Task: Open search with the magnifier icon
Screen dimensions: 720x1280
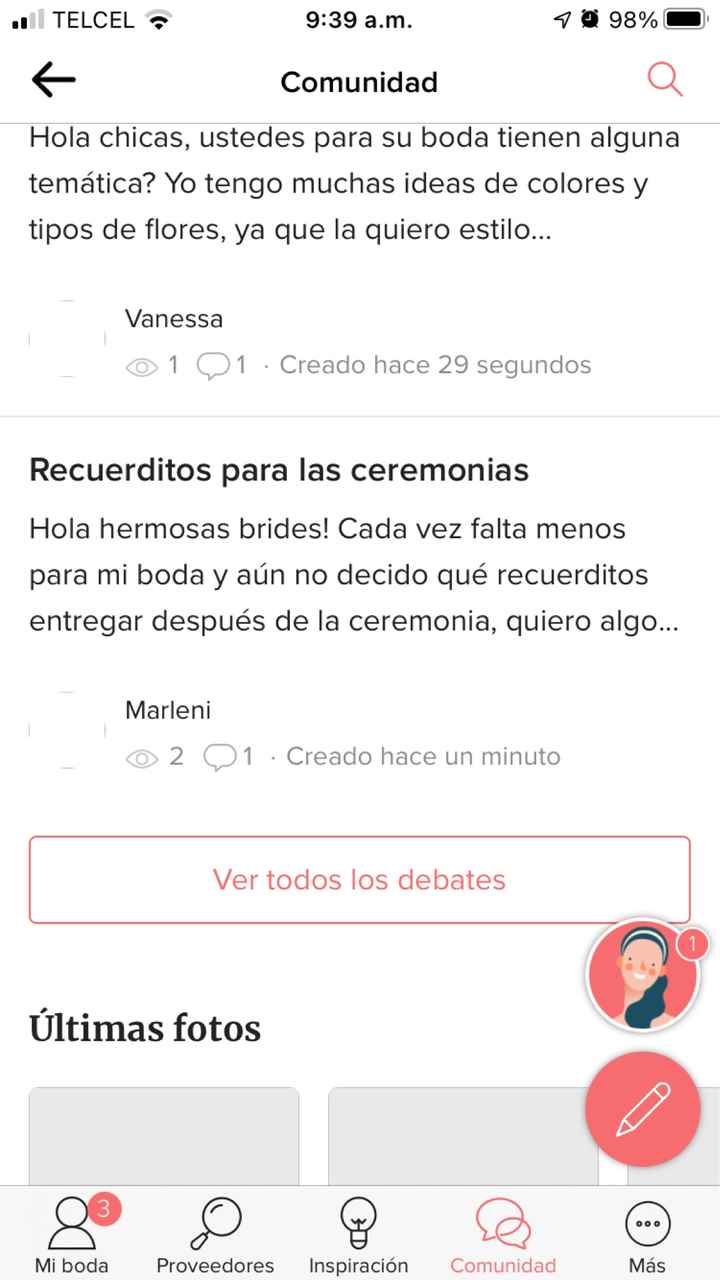Action: (663, 81)
